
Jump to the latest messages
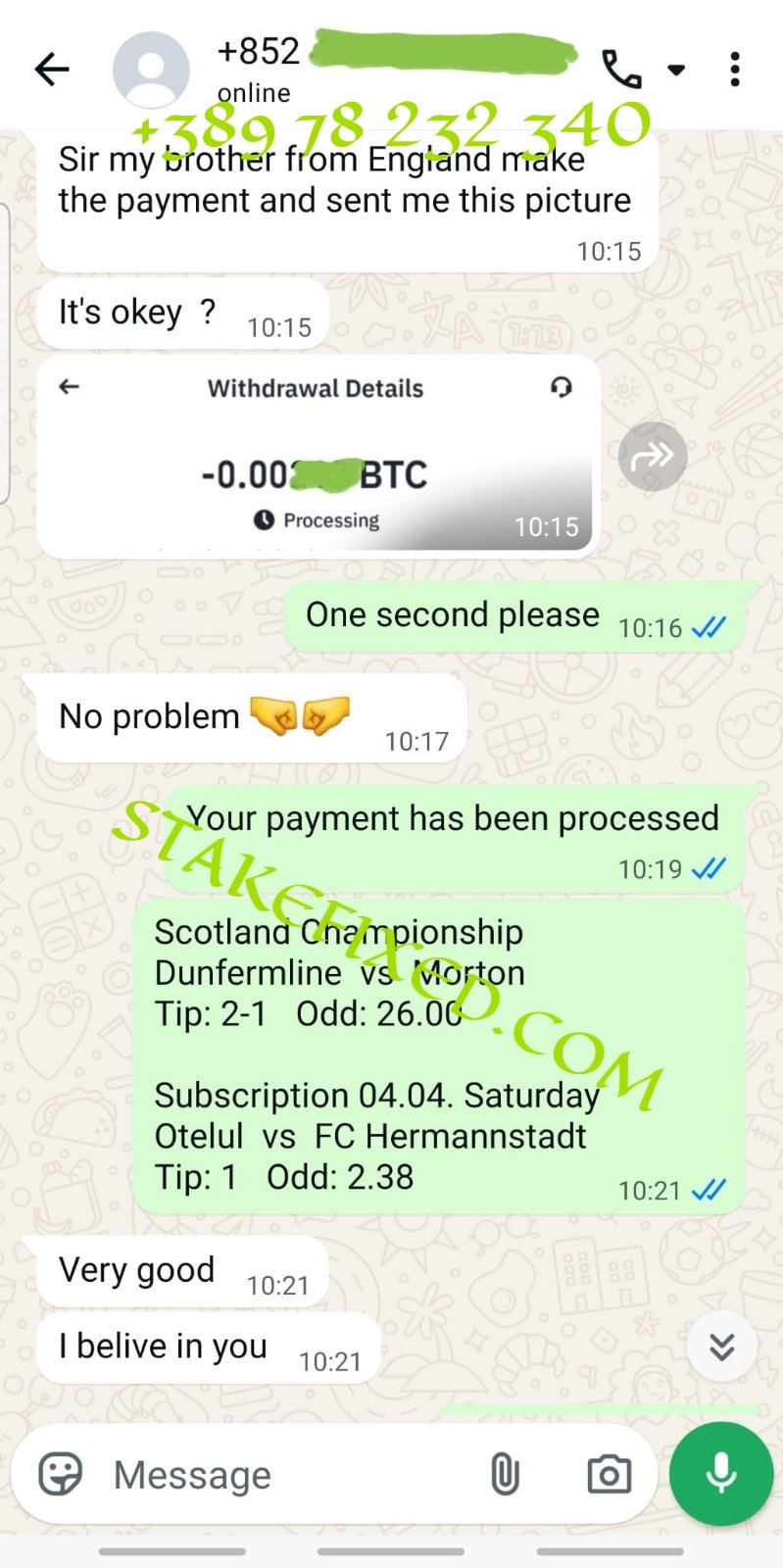pyautogui.click(x=722, y=1347)
